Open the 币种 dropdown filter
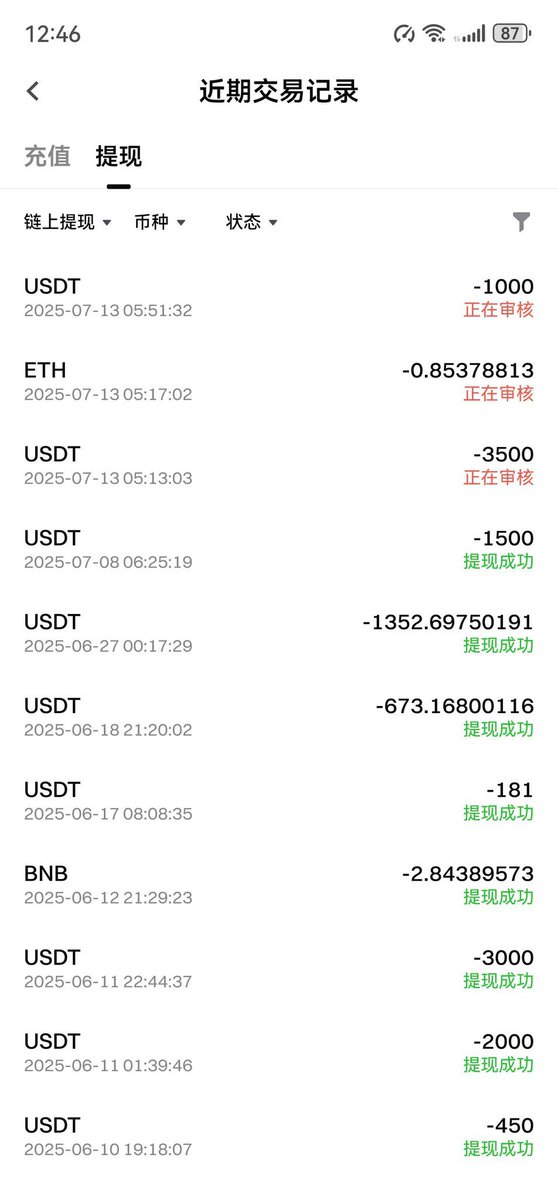This screenshot has height=1200, width=558. point(160,222)
